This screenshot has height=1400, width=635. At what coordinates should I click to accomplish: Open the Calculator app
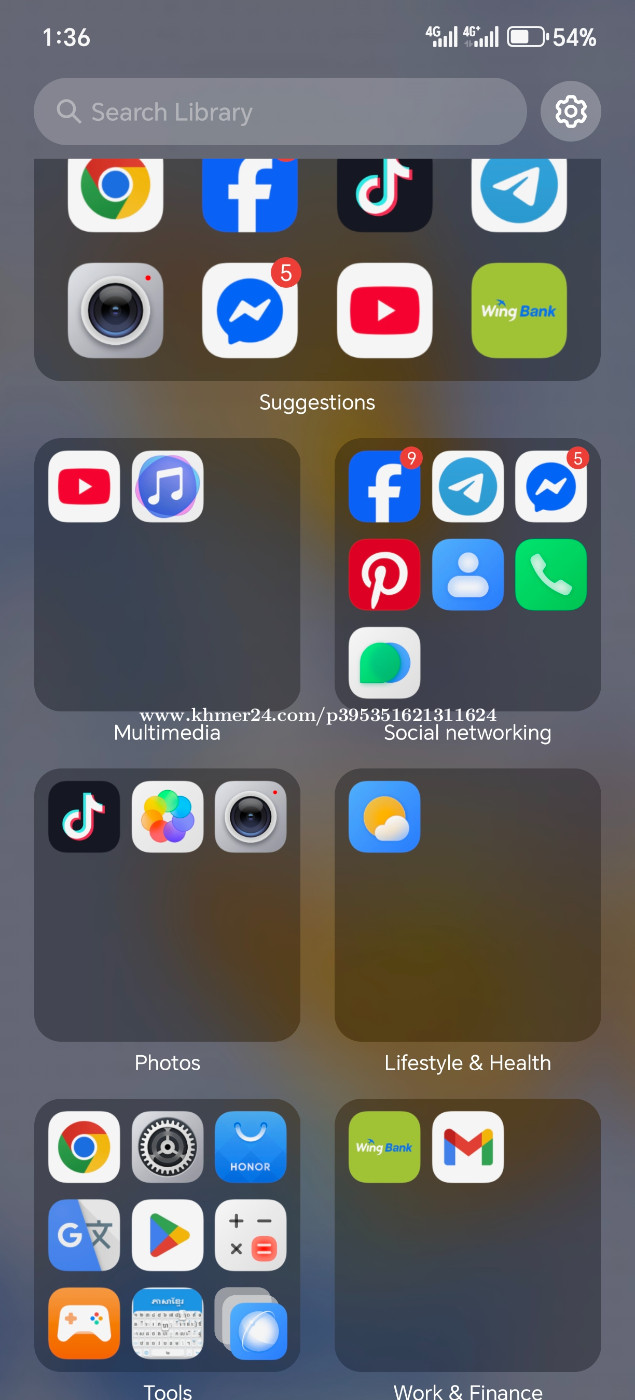tap(251, 1235)
